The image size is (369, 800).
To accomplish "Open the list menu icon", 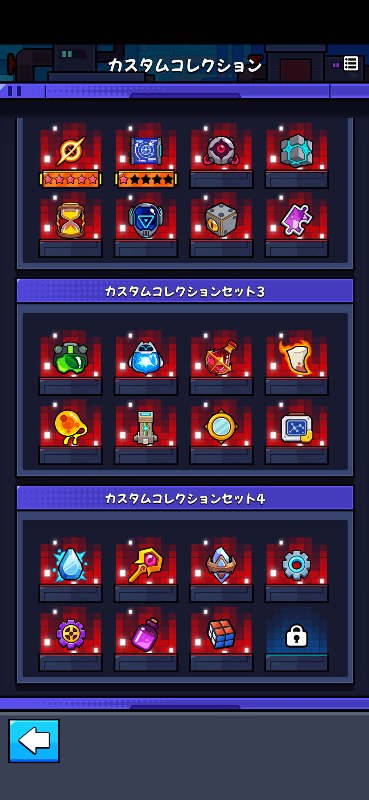I will coord(351,64).
